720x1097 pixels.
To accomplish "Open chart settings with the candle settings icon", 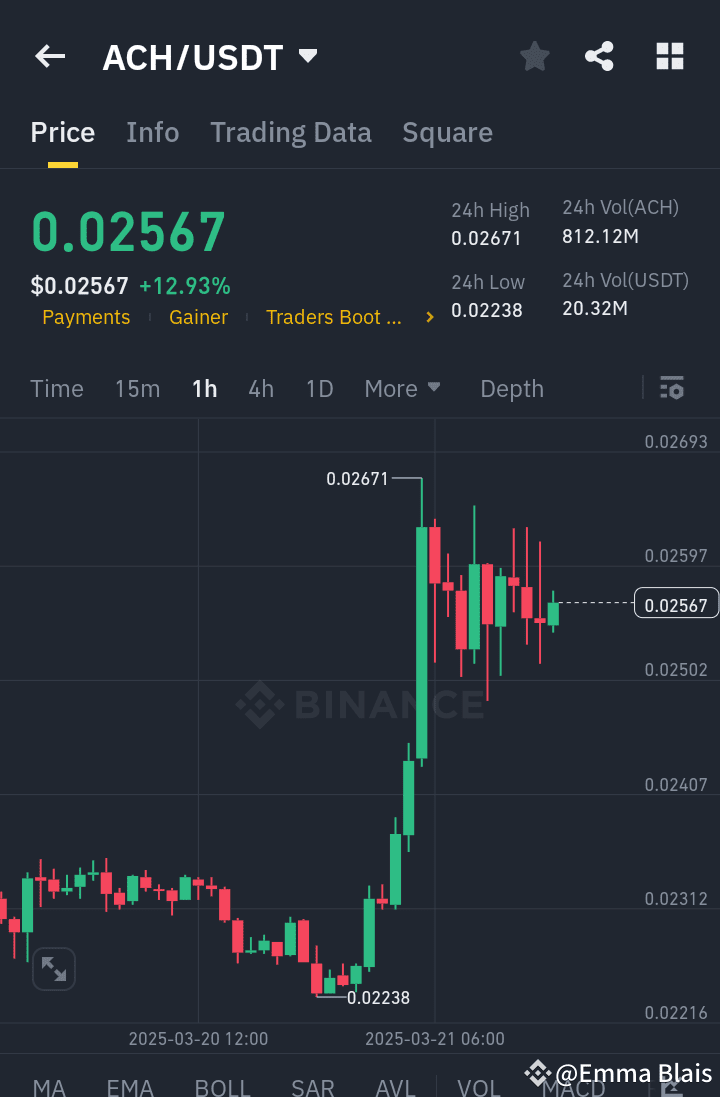I will (x=672, y=388).
